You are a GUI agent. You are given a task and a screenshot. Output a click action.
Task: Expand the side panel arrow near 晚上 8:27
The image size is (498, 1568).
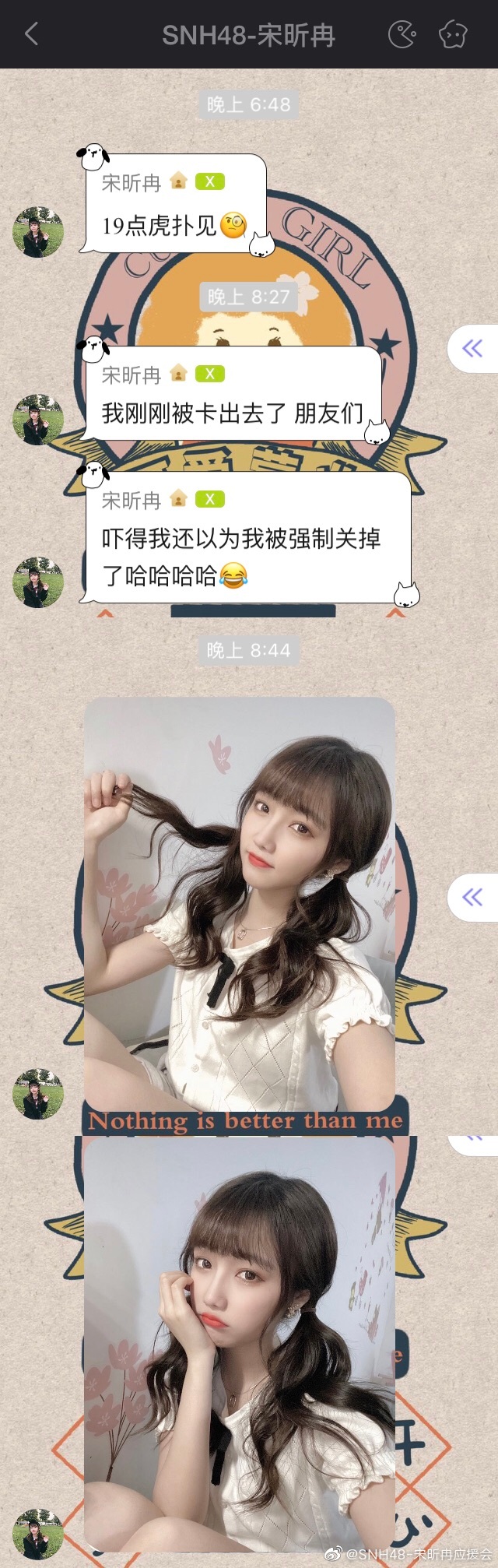[472, 348]
